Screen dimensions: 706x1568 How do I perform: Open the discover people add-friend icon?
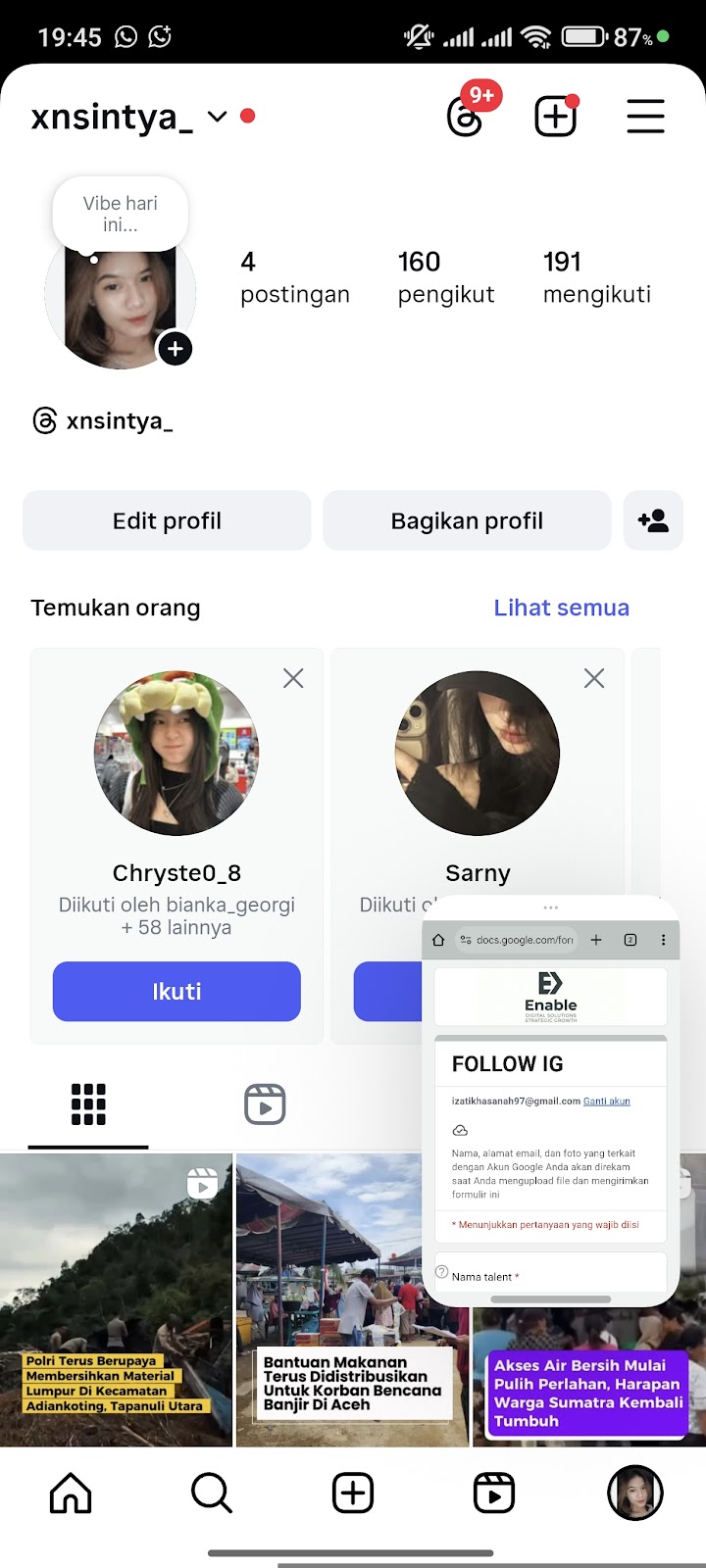[x=653, y=520]
